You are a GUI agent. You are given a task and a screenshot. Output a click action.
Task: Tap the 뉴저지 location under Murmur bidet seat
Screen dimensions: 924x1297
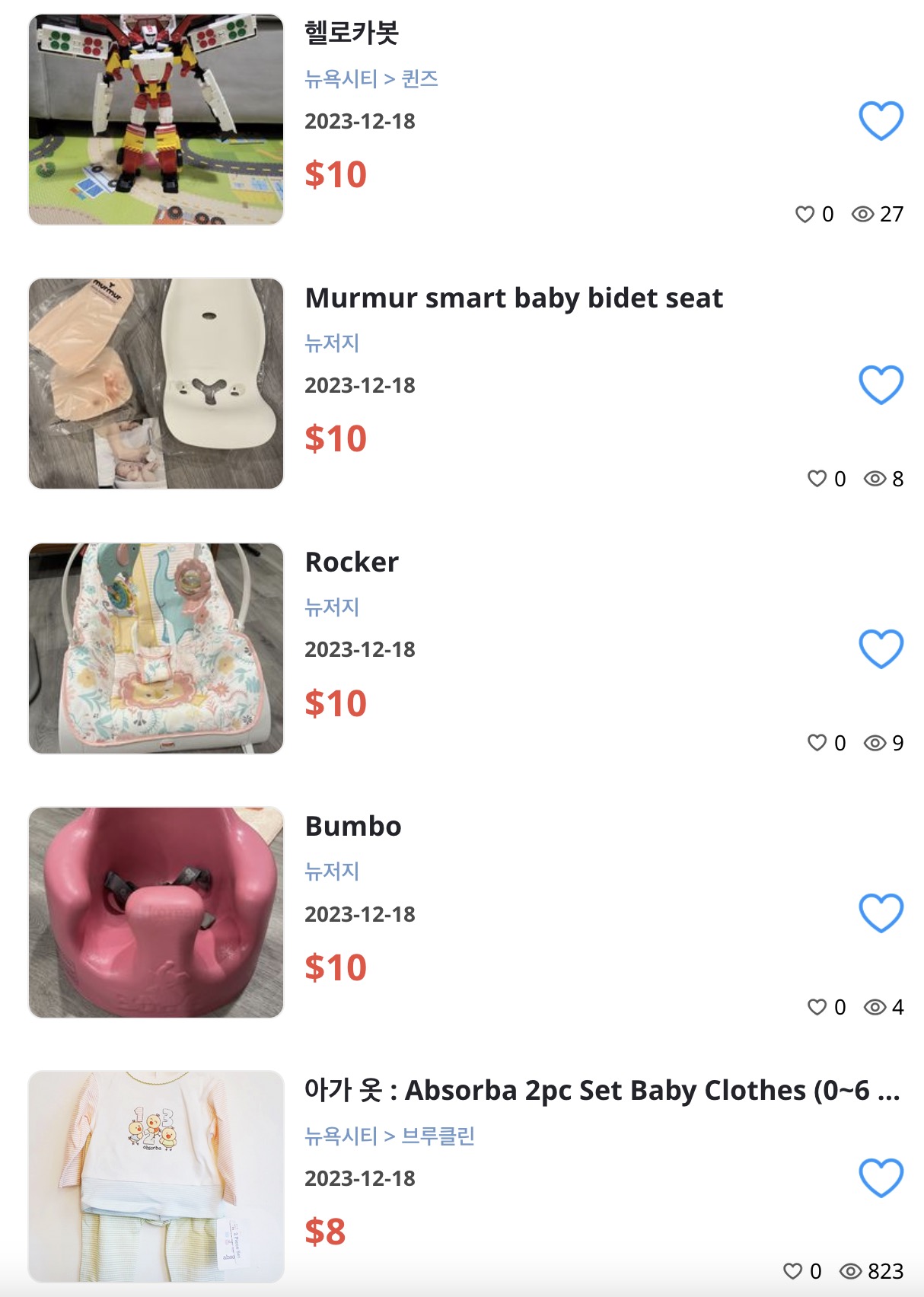332,343
